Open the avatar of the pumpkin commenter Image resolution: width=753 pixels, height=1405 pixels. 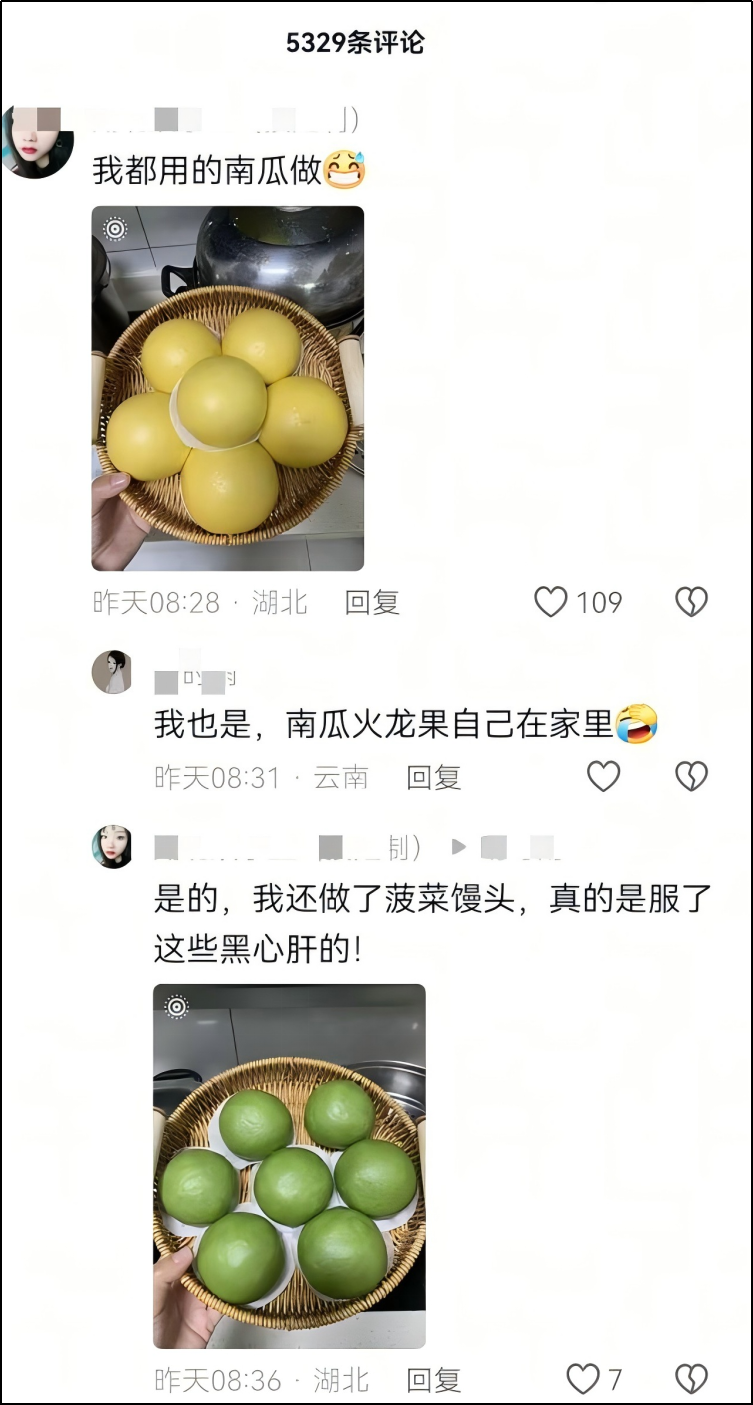tap(38, 140)
